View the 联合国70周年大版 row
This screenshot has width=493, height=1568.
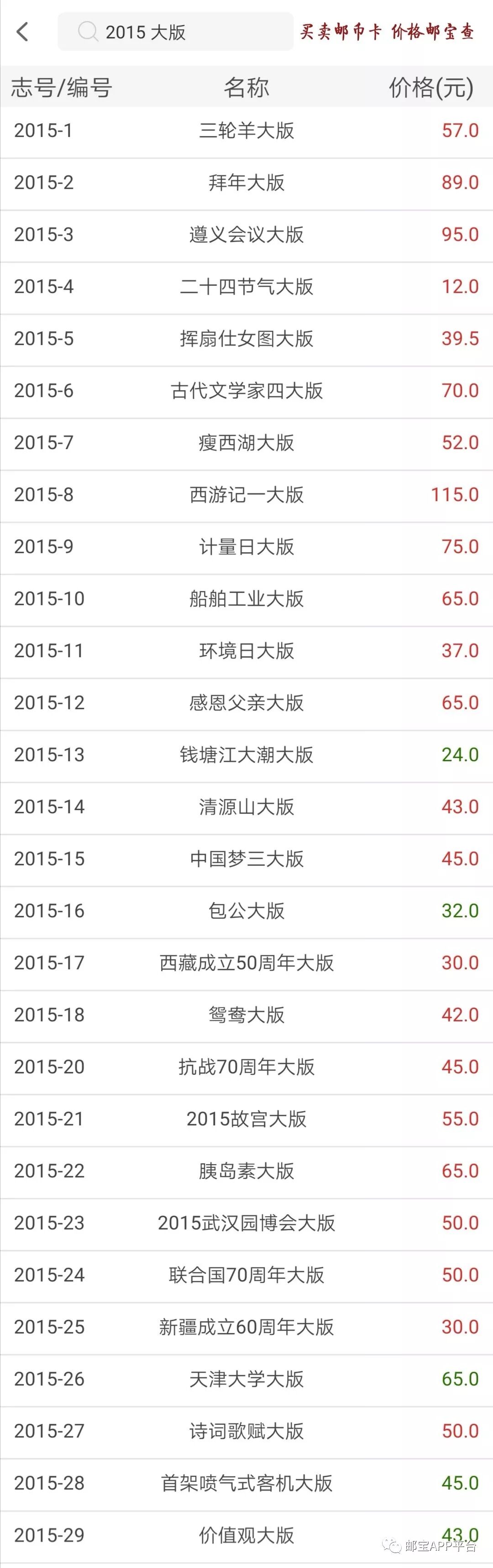[246, 1275]
